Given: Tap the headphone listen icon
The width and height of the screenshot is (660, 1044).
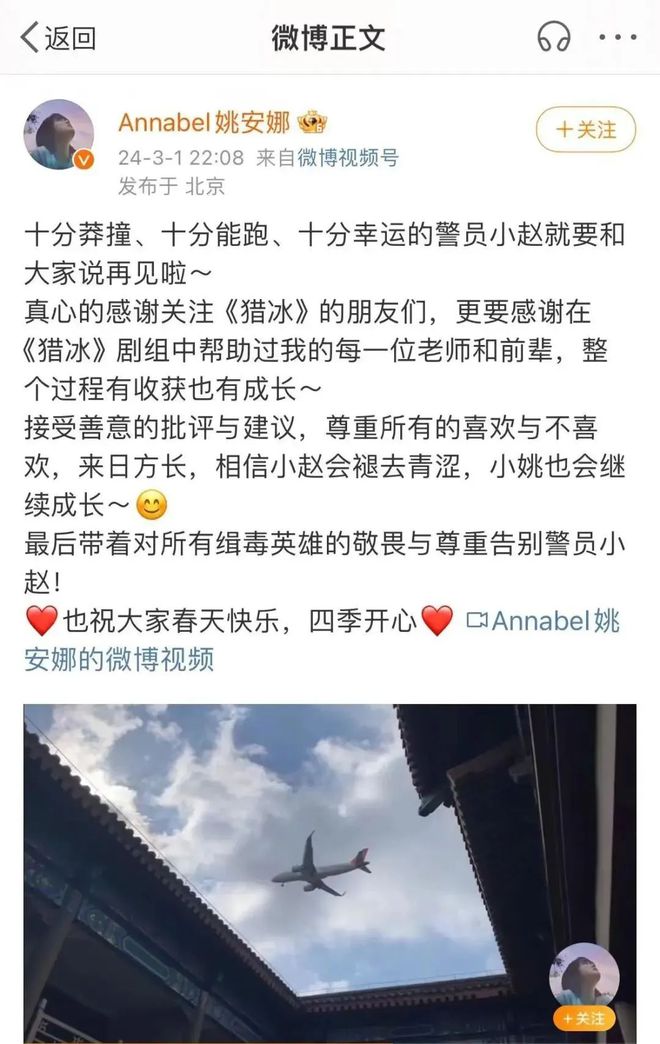Looking at the screenshot, I should click(553, 38).
